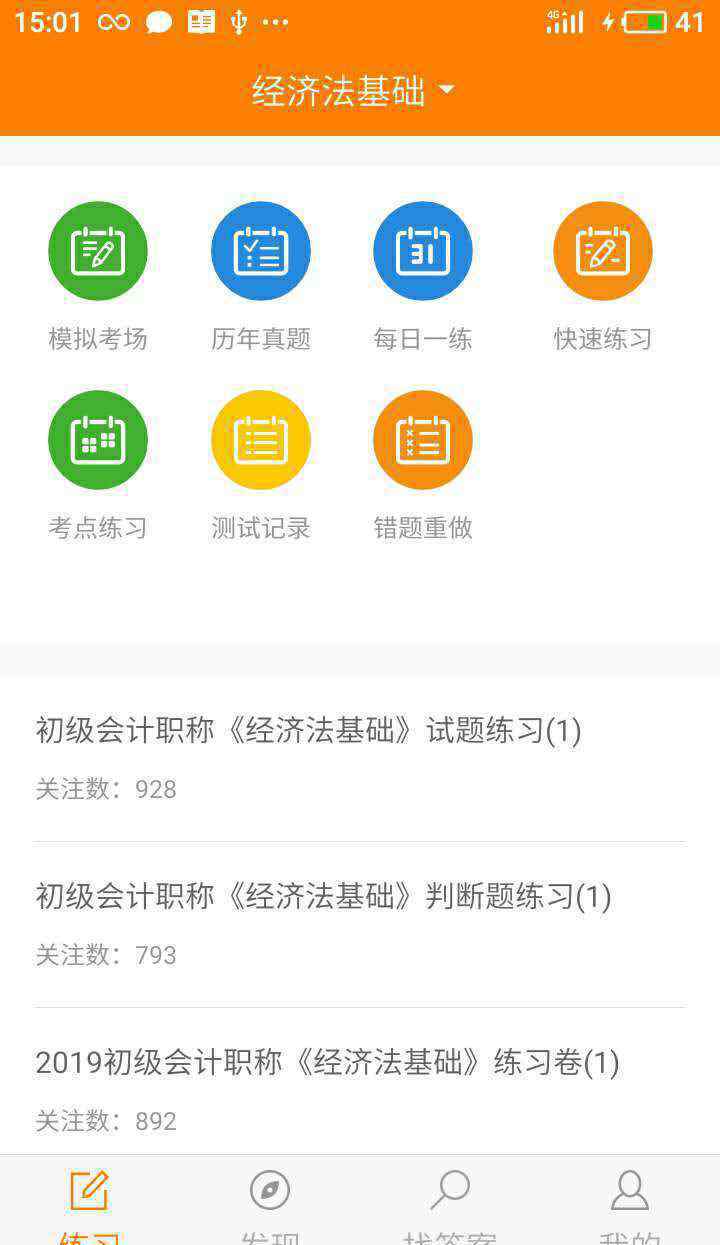Viewport: 720px width, 1245px height.
Task: Open 初级会计职称《经济法基础》试题练习(1)
Action: 360,759
